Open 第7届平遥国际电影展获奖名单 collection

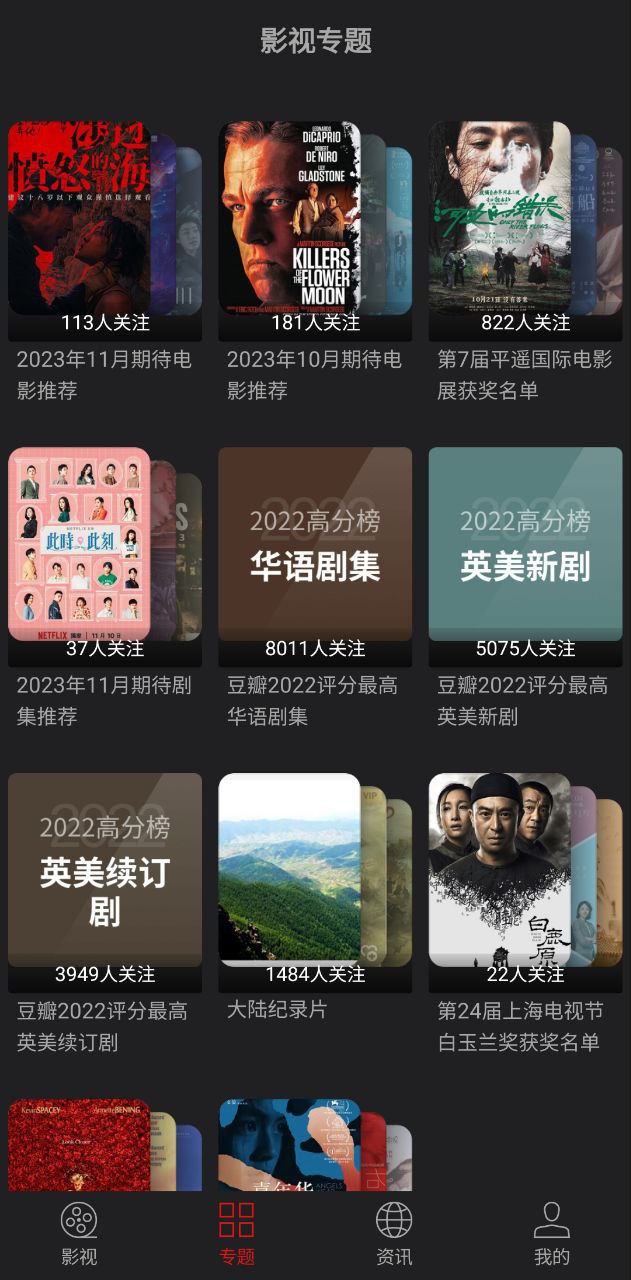coord(525,230)
